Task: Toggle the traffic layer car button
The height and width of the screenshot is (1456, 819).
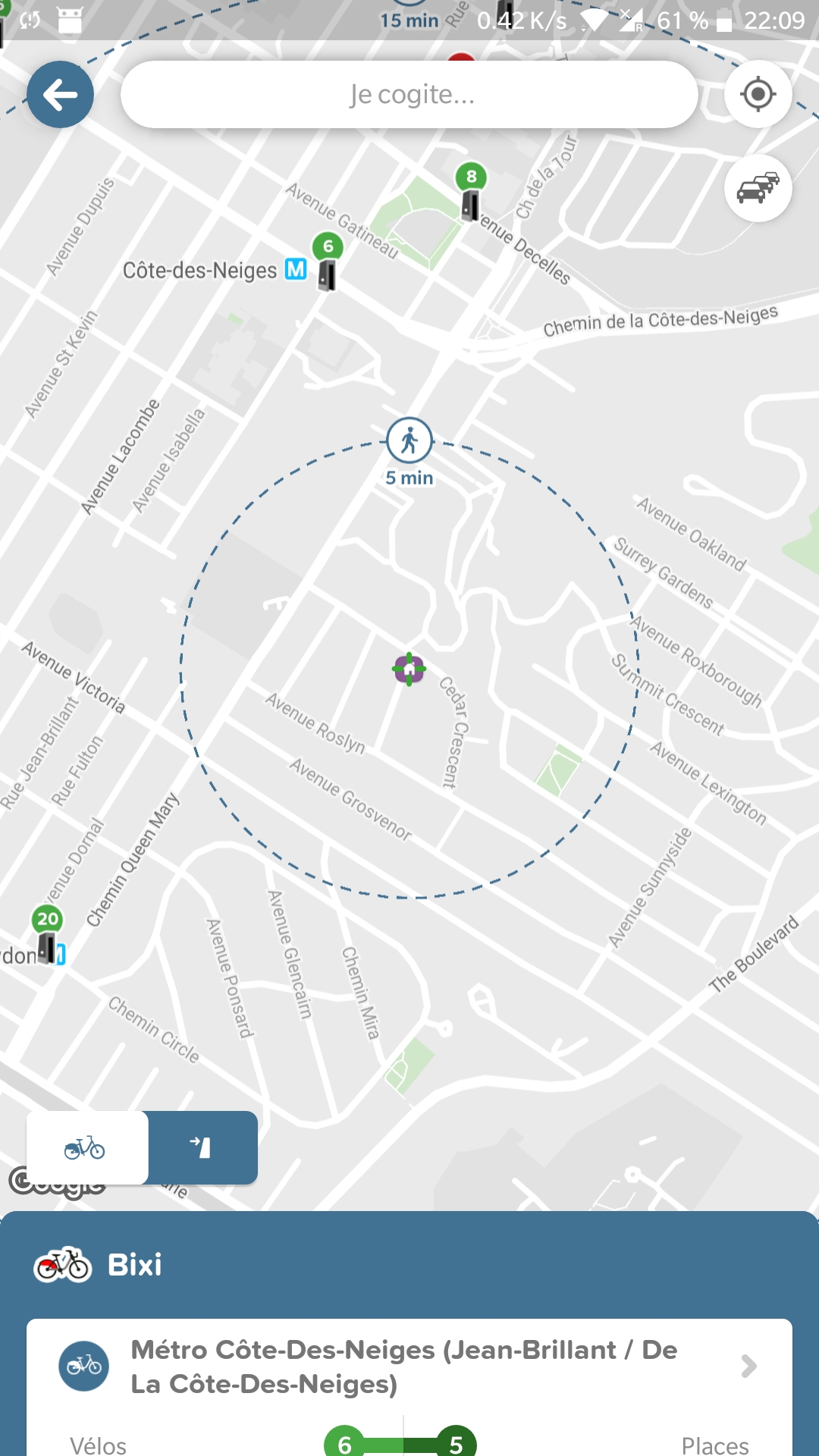Action: [x=758, y=188]
